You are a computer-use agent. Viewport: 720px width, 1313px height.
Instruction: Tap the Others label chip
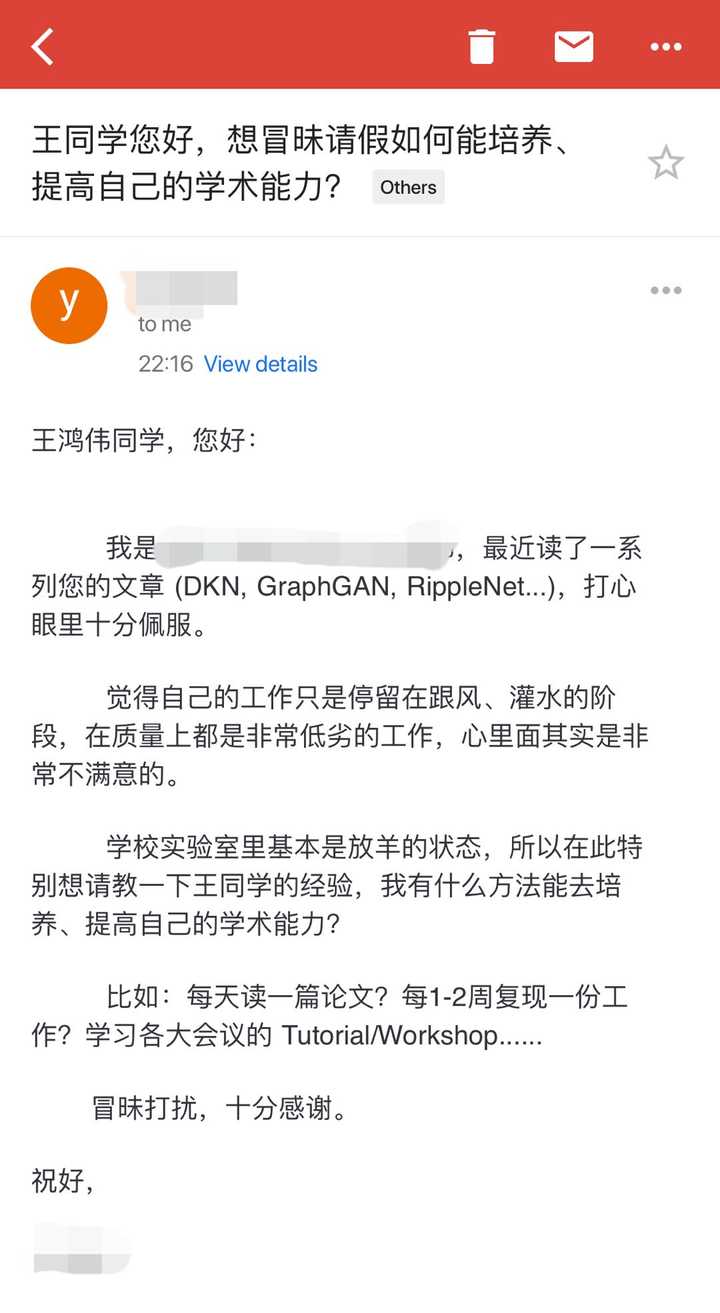(x=408, y=187)
